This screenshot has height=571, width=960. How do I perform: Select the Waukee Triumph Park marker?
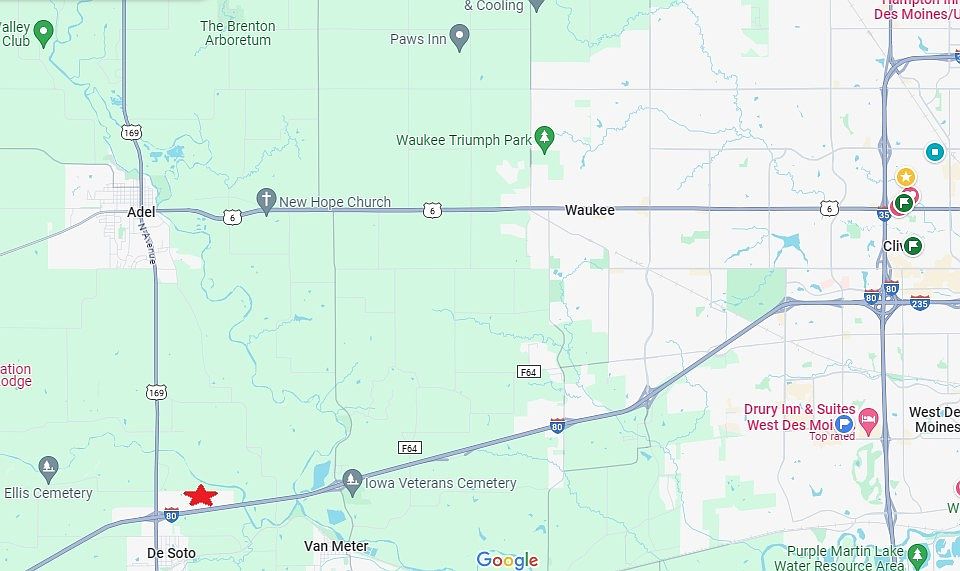544,139
